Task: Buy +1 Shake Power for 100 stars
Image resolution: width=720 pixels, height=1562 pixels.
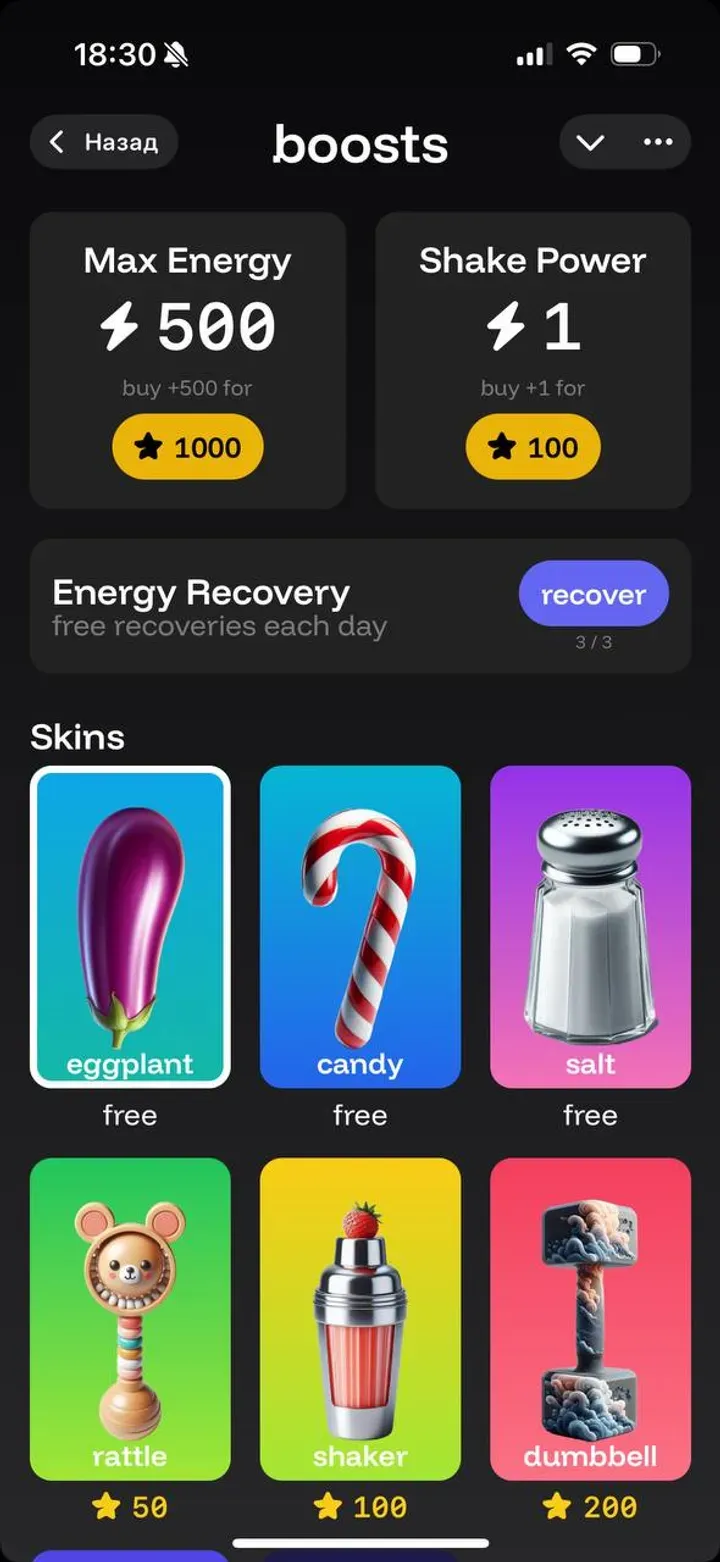Action: [533, 447]
